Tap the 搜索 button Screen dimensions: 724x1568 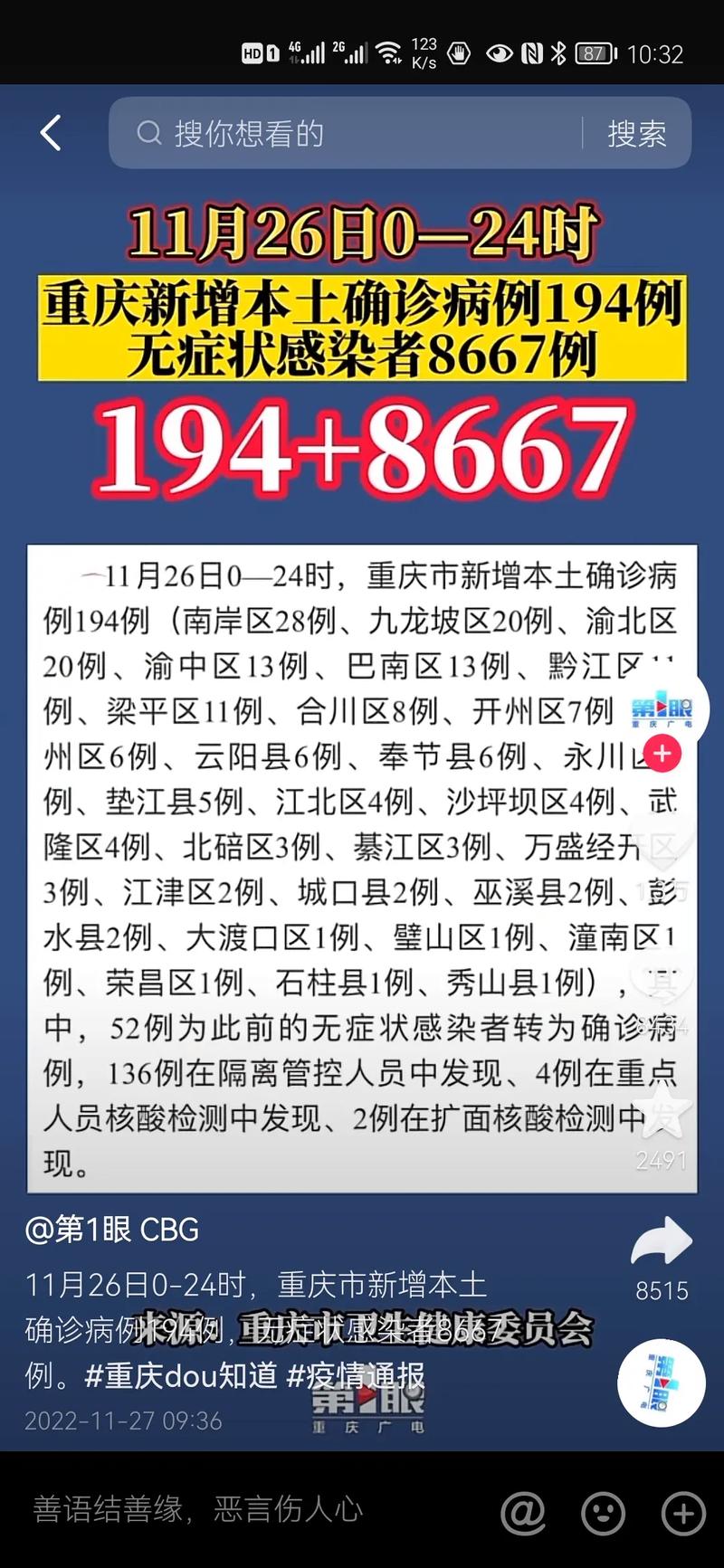(x=637, y=134)
